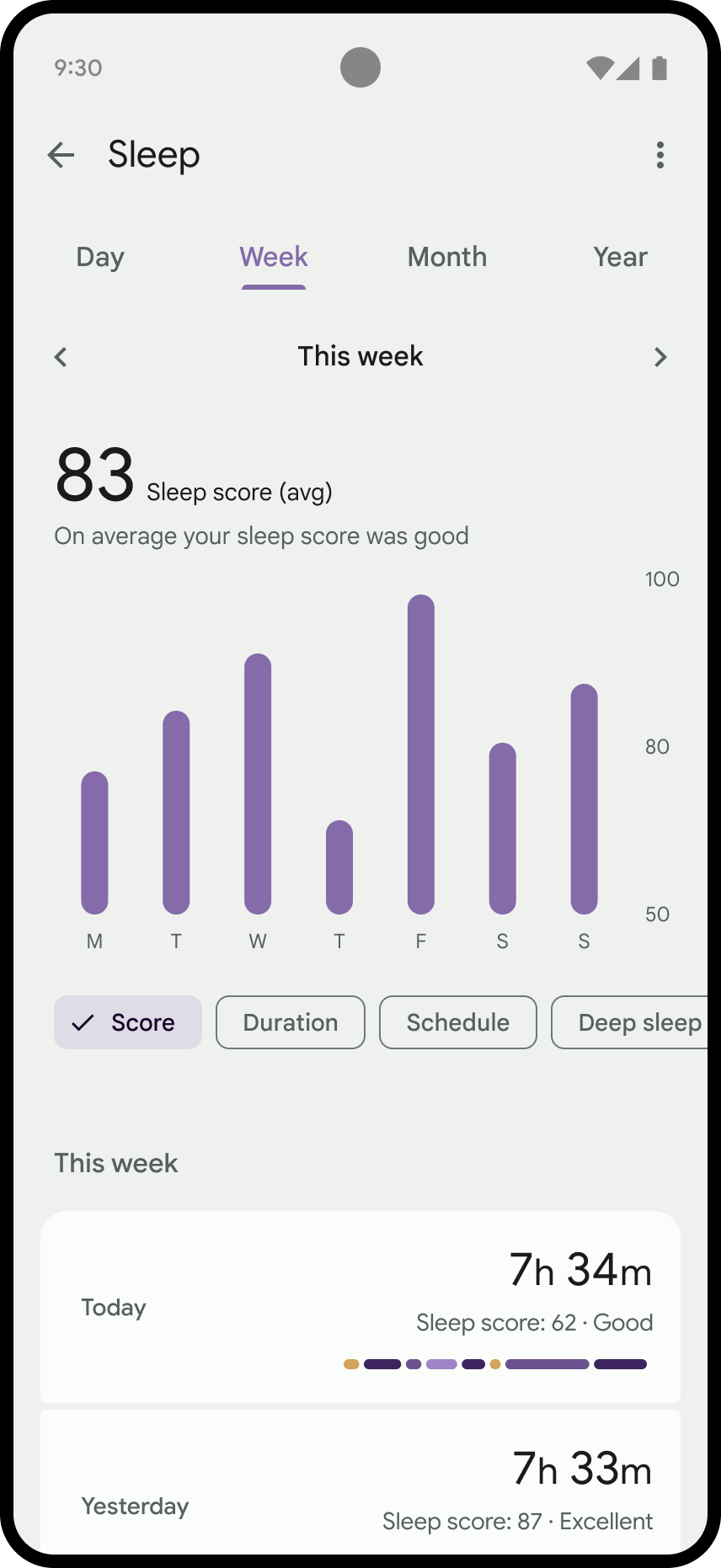Screen dimensions: 721x1568
Task: Go back from the Sleep screen
Action: click(x=61, y=155)
